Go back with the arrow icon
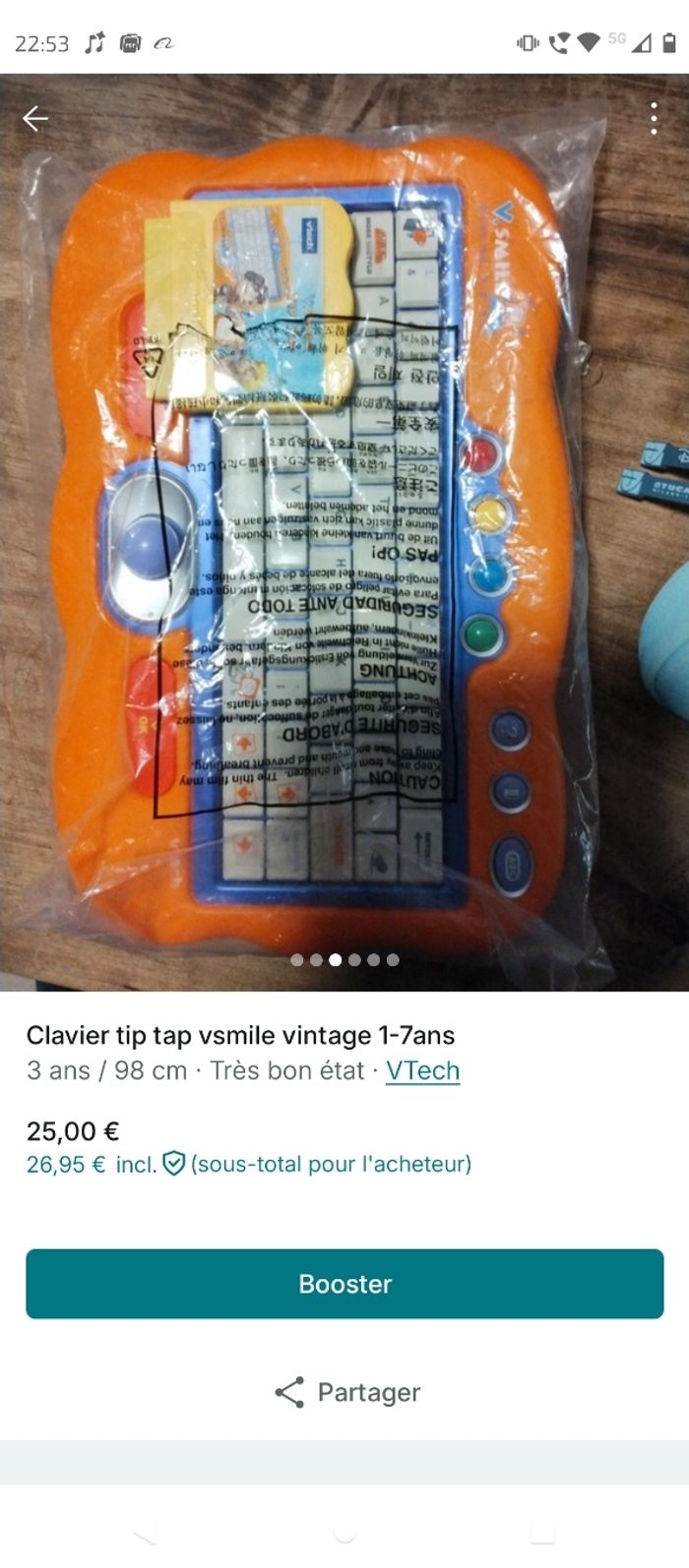This screenshot has width=689, height=1568. click(x=35, y=119)
